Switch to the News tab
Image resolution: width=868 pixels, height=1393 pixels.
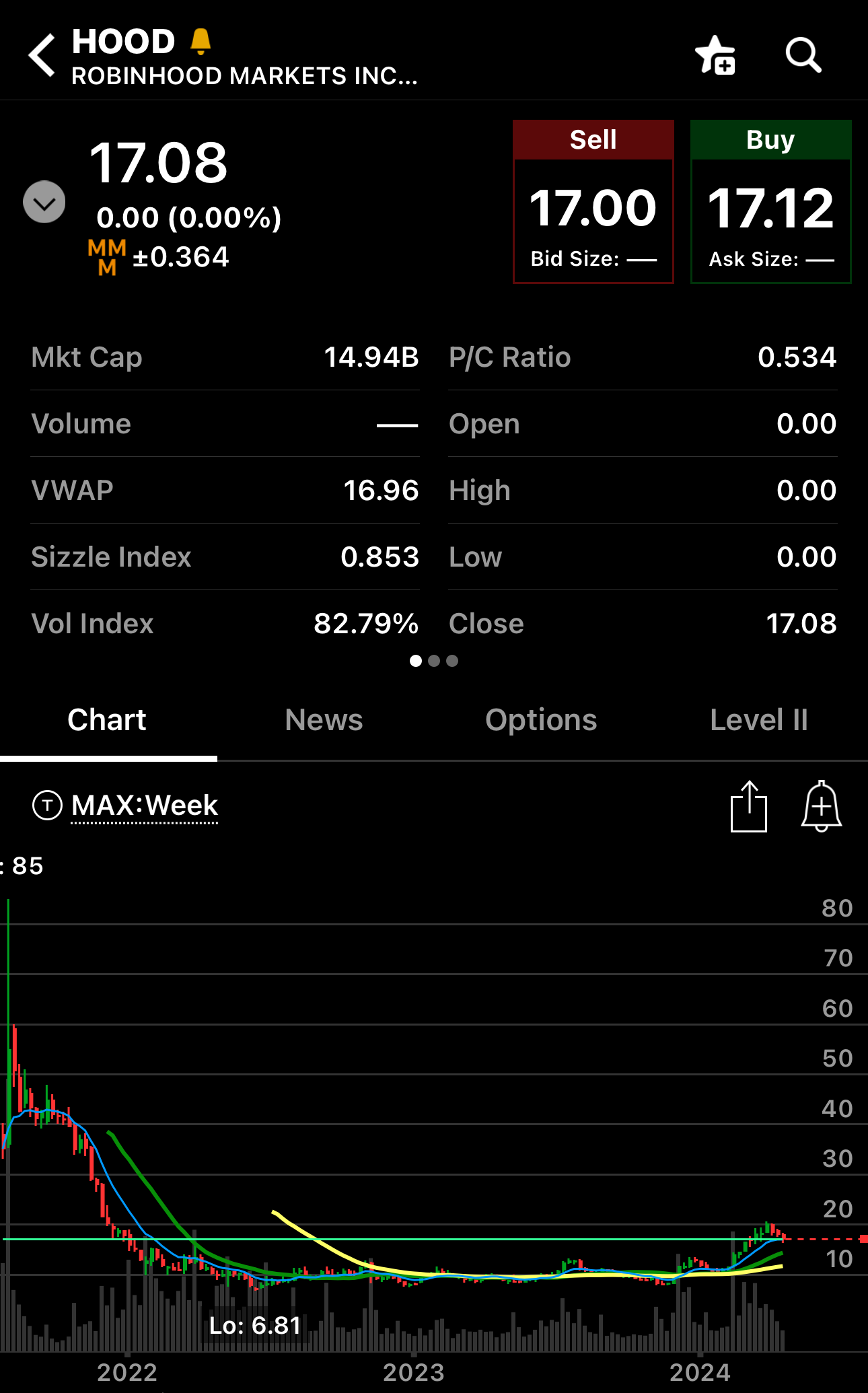324,720
